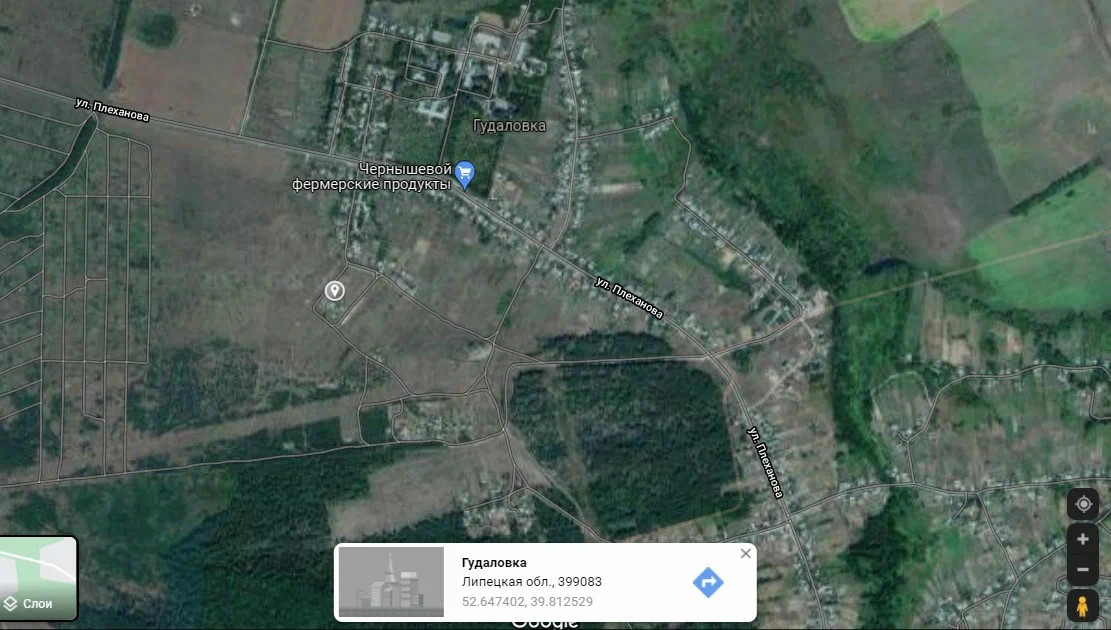The width and height of the screenshot is (1111, 630).
Task: Zoom out of the map
Action: [x=1083, y=570]
